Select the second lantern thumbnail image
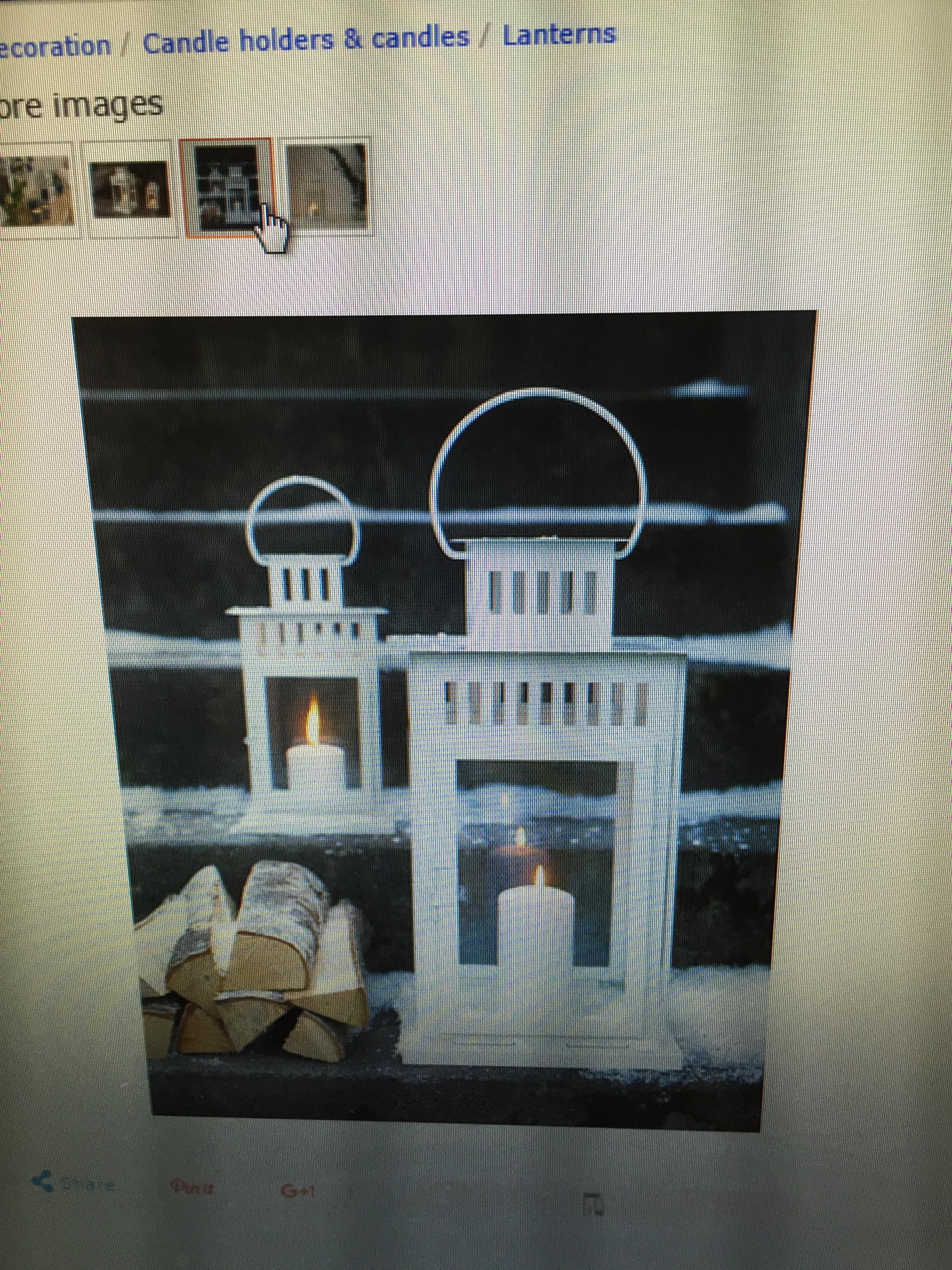This screenshot has width=952, height=1270. coord(131,188)
